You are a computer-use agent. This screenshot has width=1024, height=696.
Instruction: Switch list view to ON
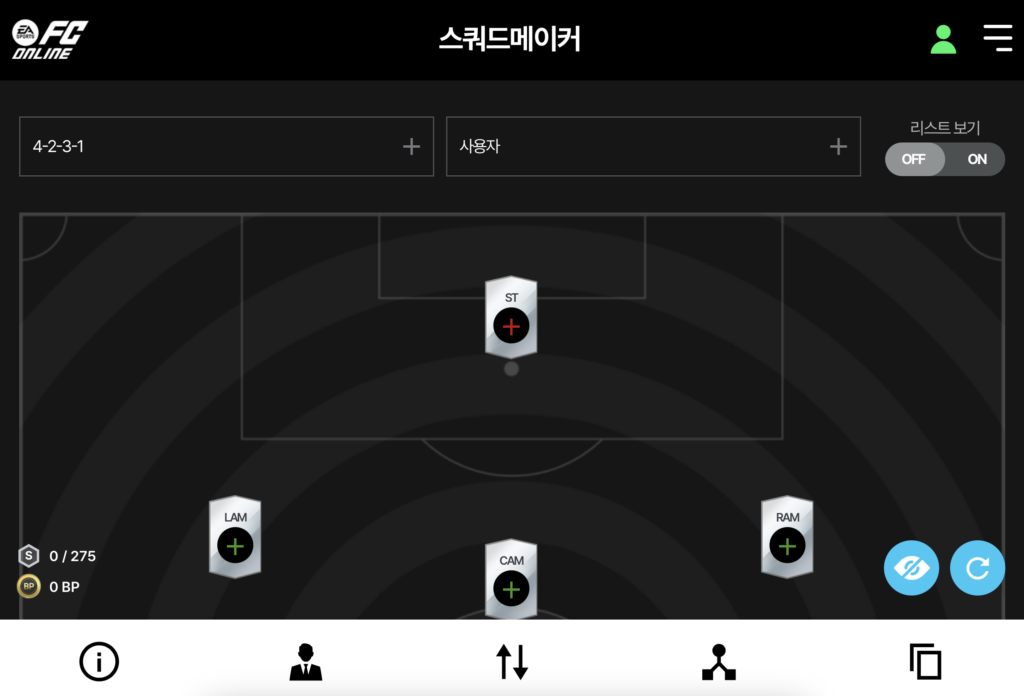pyautogui.click(x=976, y=159)
